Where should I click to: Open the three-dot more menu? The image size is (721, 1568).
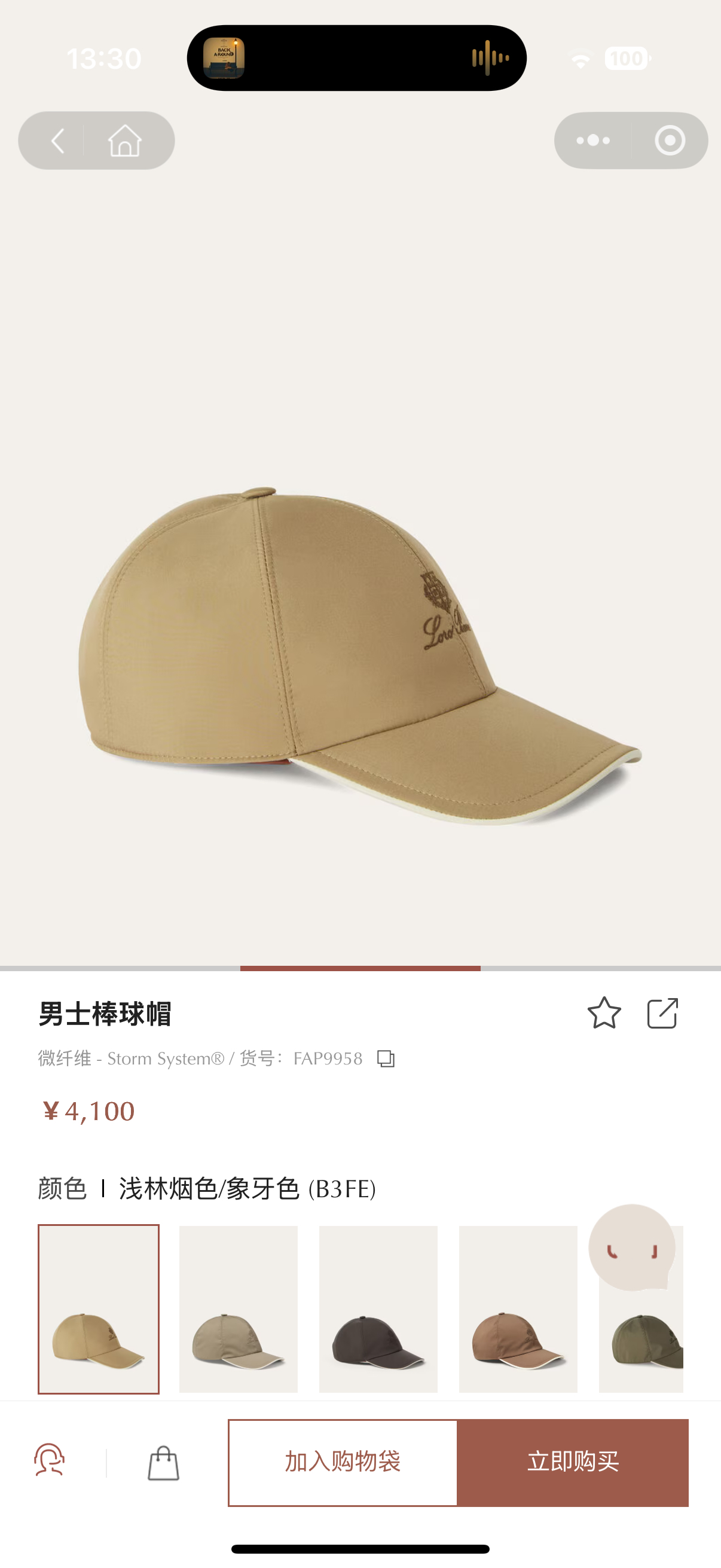tap(593, 141)
